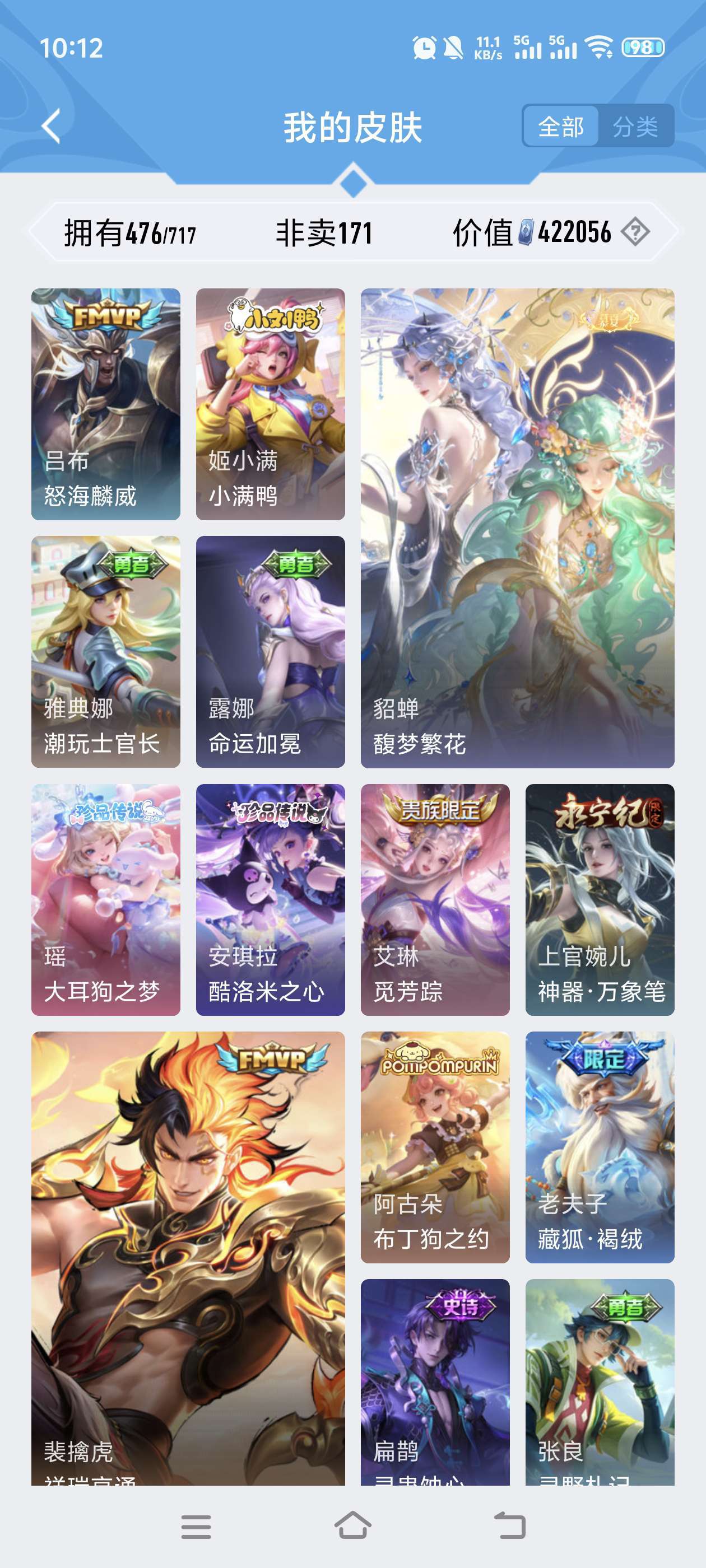This screenshot has width=706, height=1568.
Task: Select 露娜 命运加冕 skin card
Action: click(x=271, y=651)
